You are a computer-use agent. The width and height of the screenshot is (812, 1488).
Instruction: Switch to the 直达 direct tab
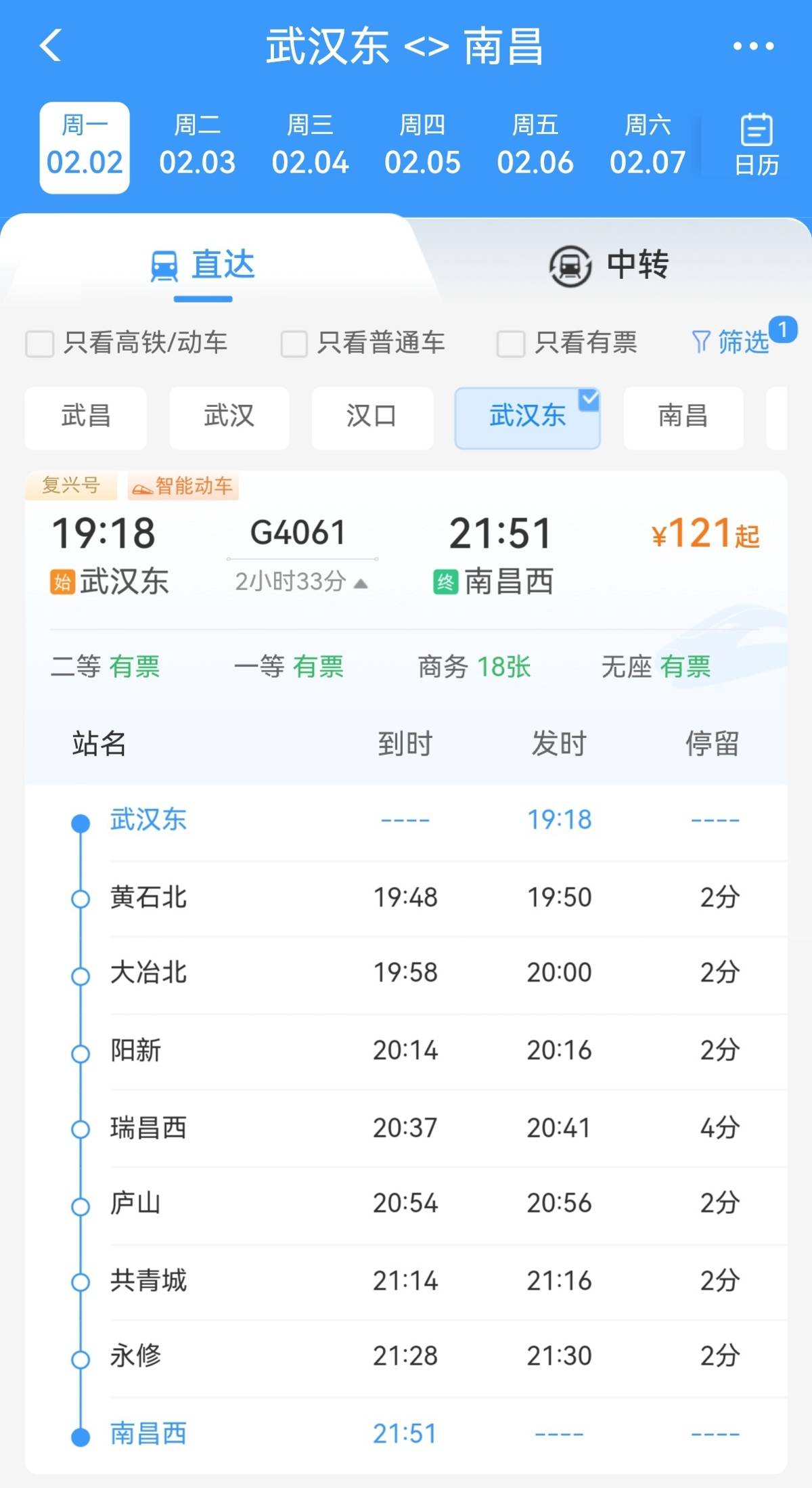pos(203,264)
